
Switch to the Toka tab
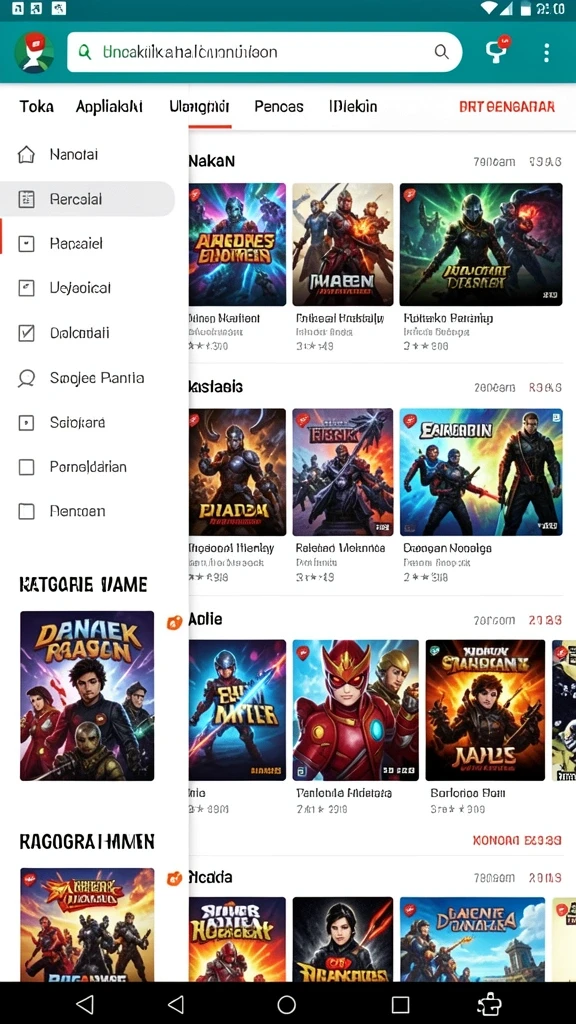pos(37,106)
